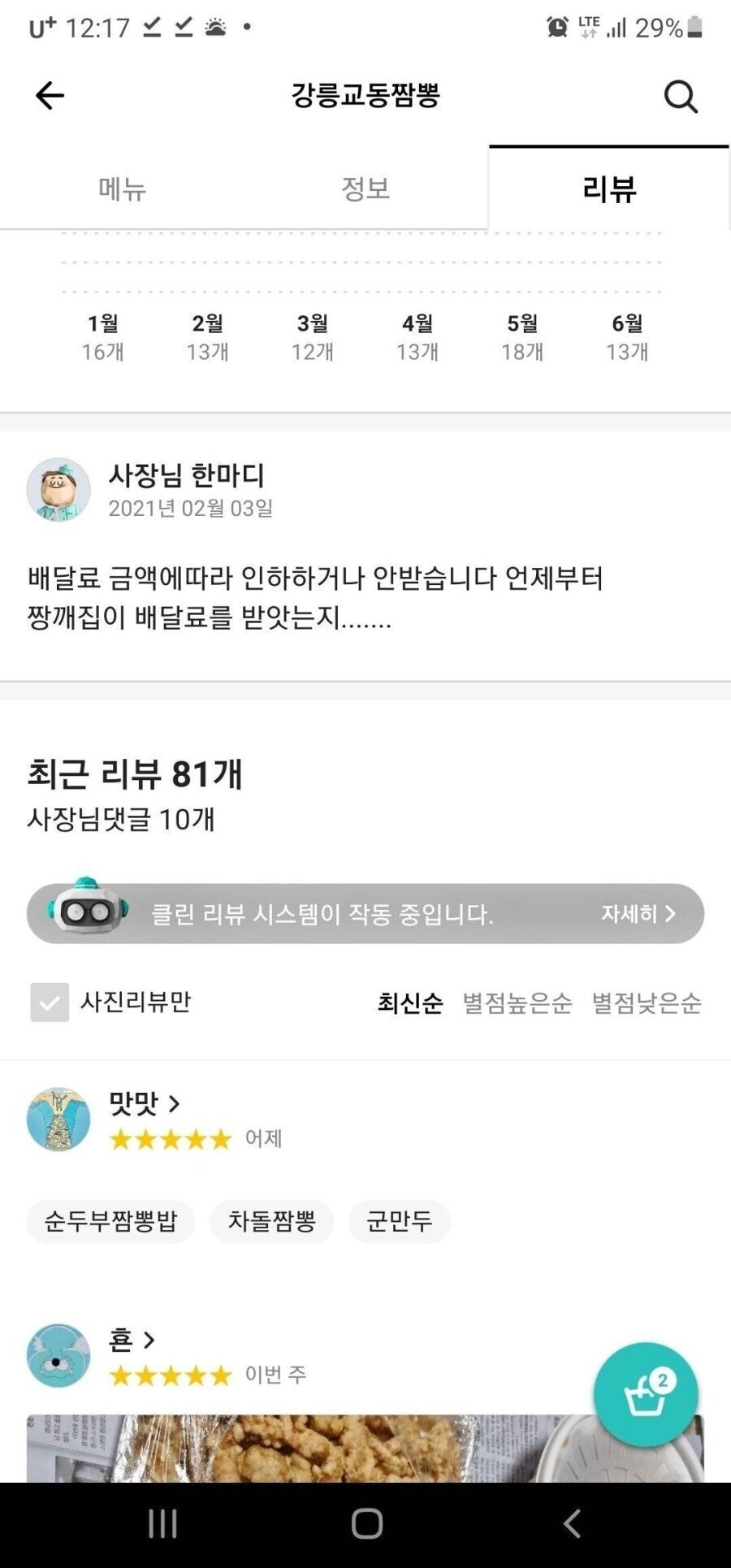Tap the system home button
Screen dimensions: 731x1568
(366, 1524)
